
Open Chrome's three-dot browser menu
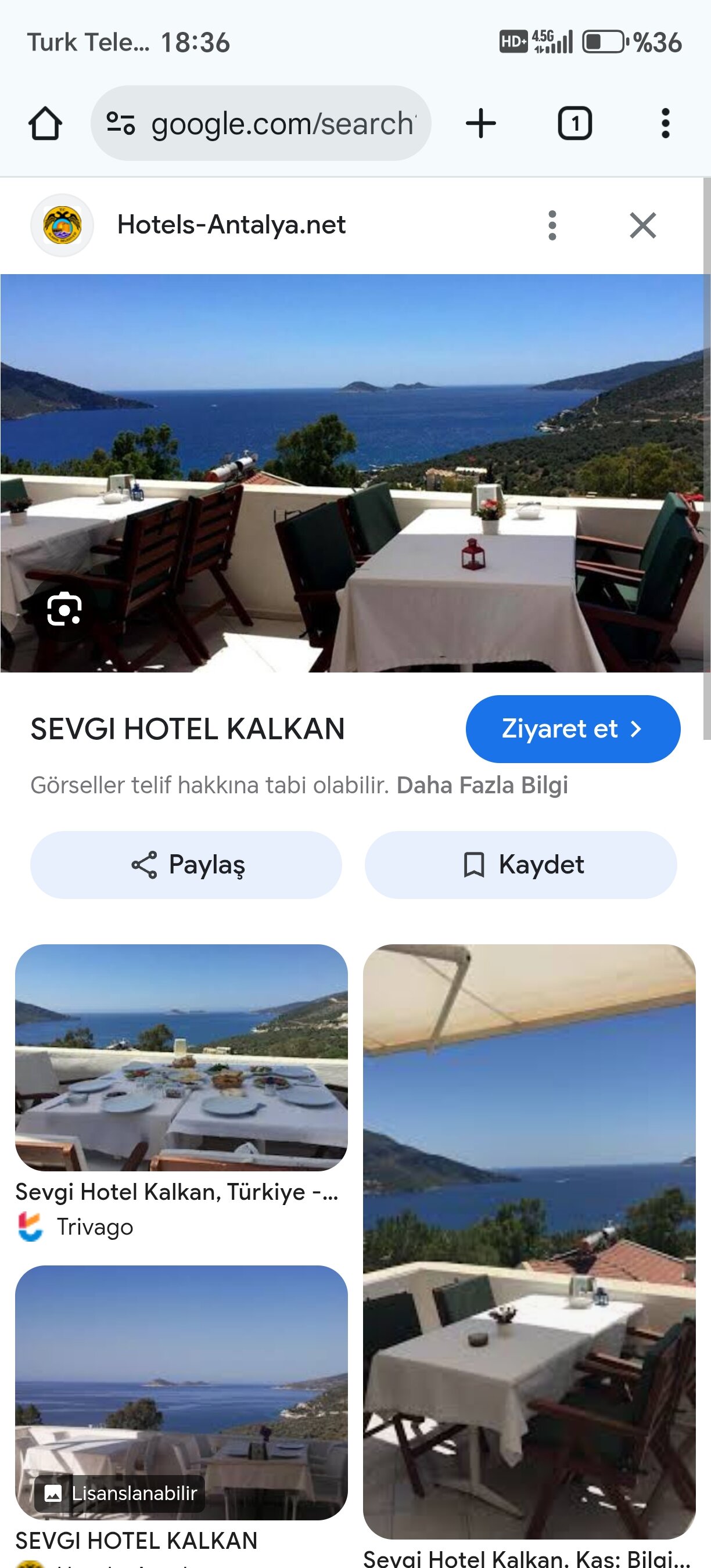tap(665, 122)
